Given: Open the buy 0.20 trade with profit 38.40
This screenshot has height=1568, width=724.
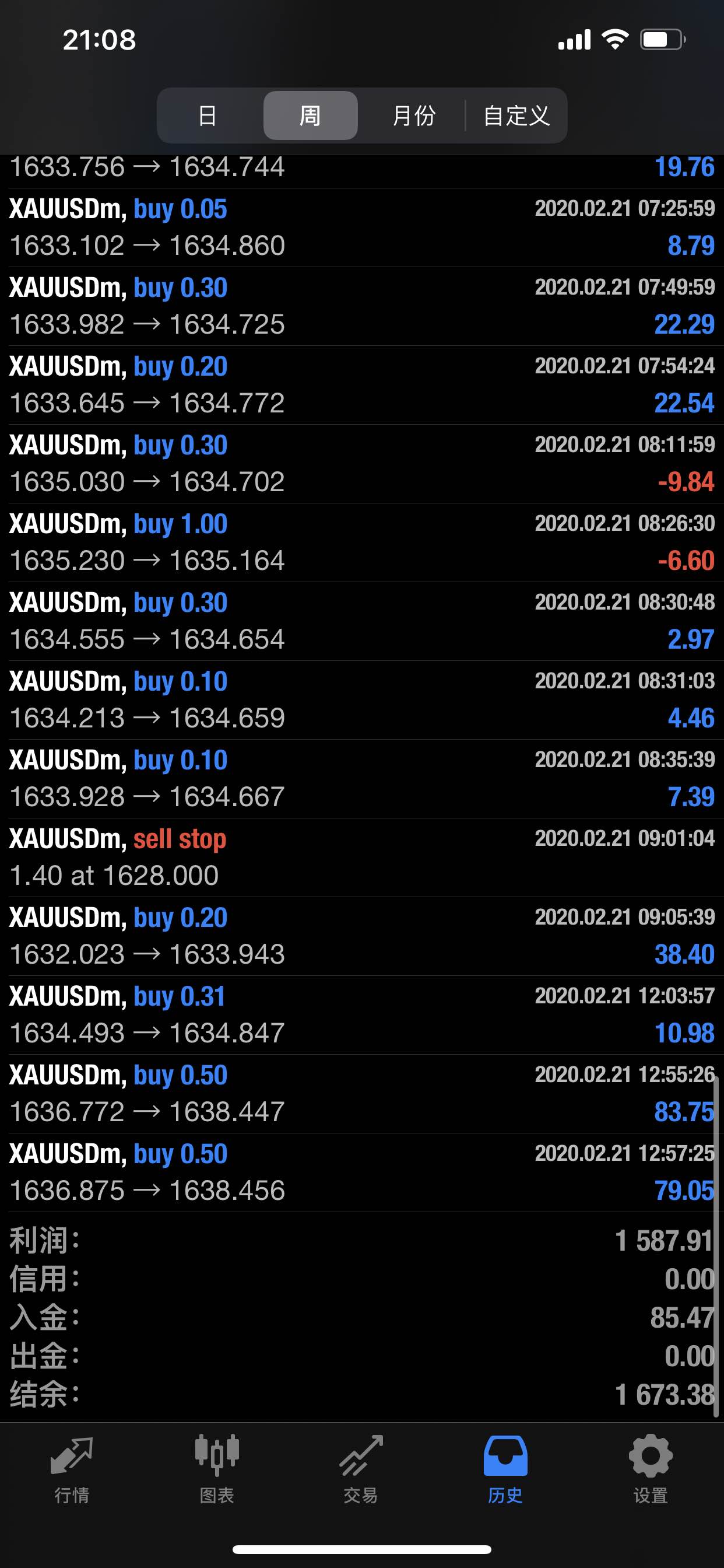Looking at the screenshot, I should pos(362,936).
